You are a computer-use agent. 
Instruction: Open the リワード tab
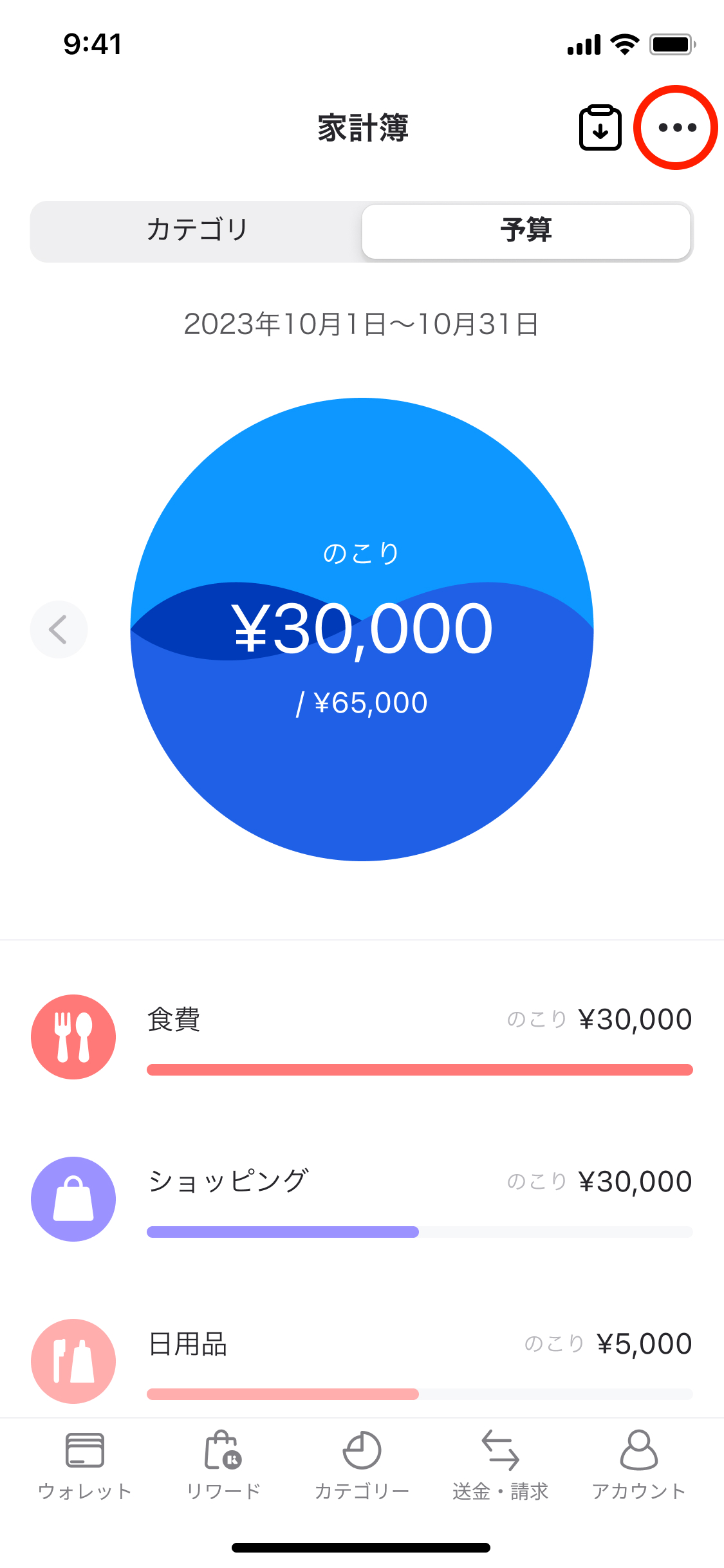(223, 1464)
